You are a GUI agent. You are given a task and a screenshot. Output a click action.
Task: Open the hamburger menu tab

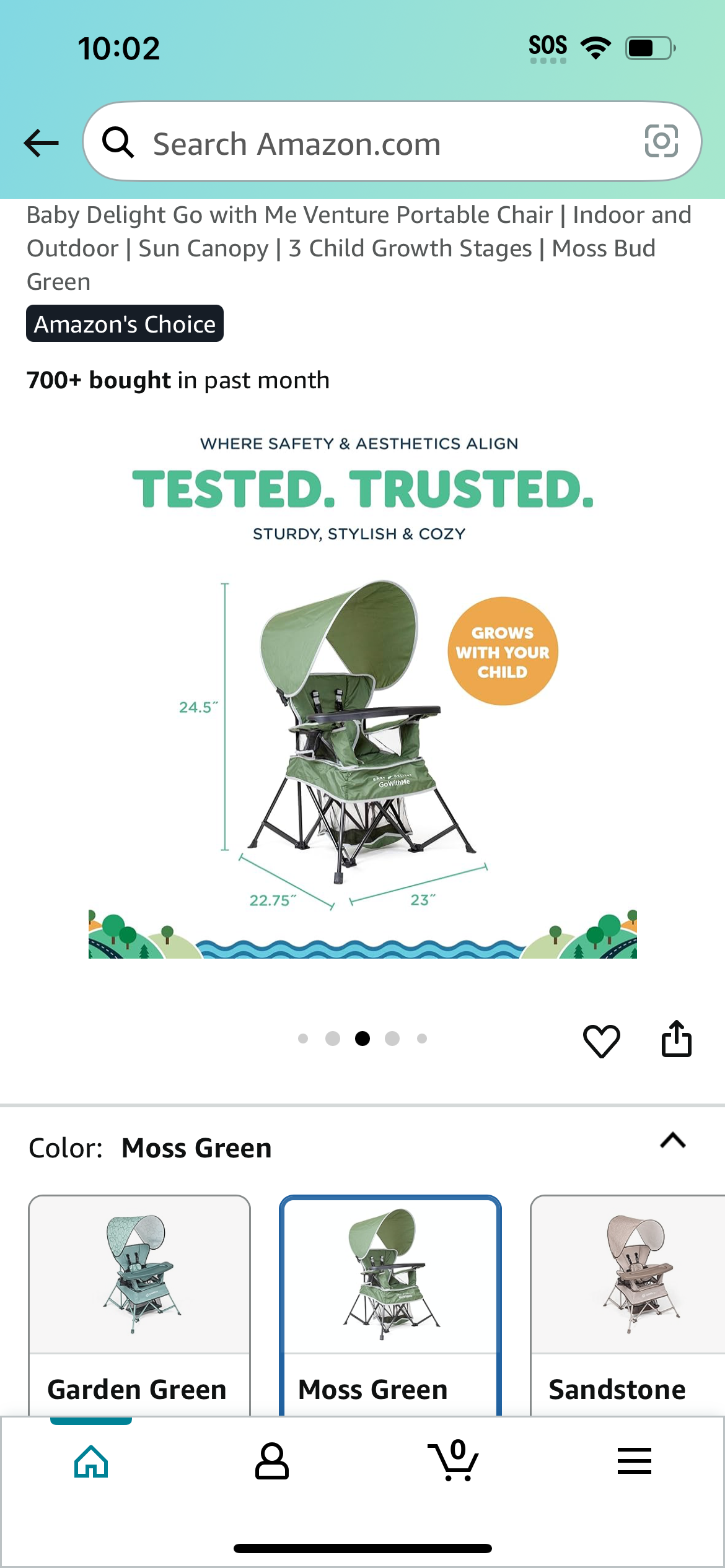pyautogui.click(x=635, y=1461)
